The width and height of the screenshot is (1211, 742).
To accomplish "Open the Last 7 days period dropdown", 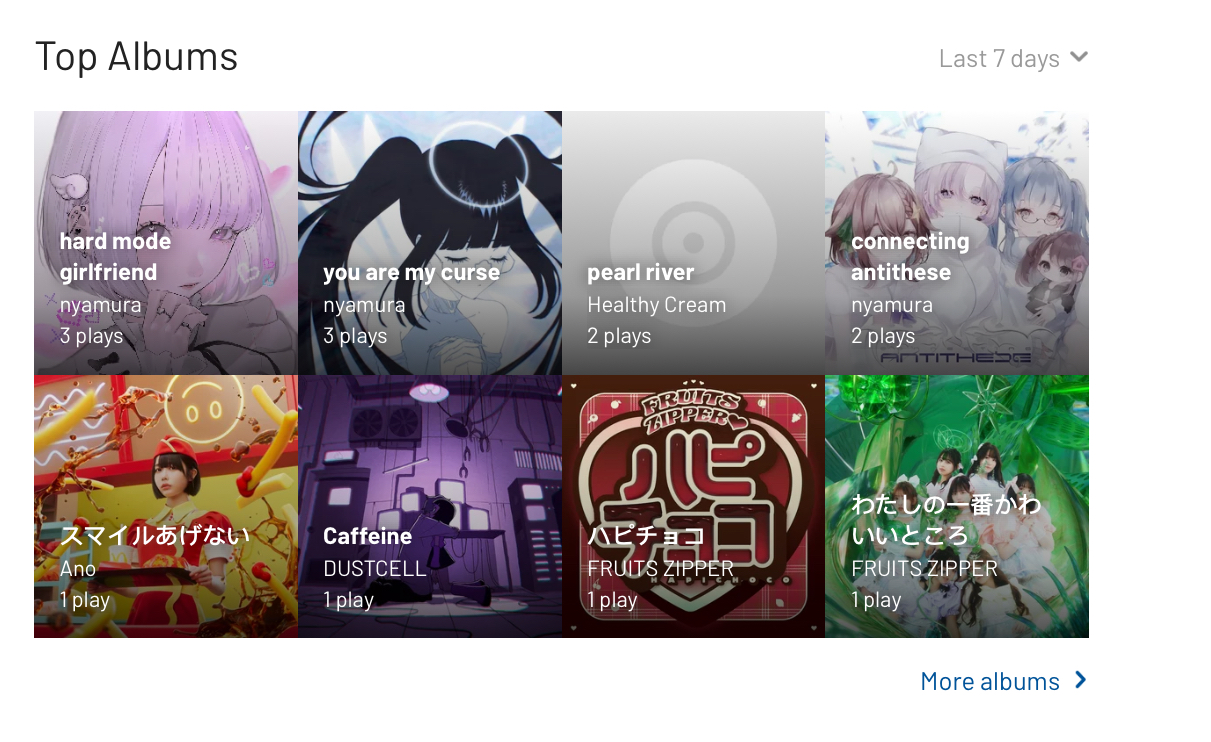I will [1012, 59].
